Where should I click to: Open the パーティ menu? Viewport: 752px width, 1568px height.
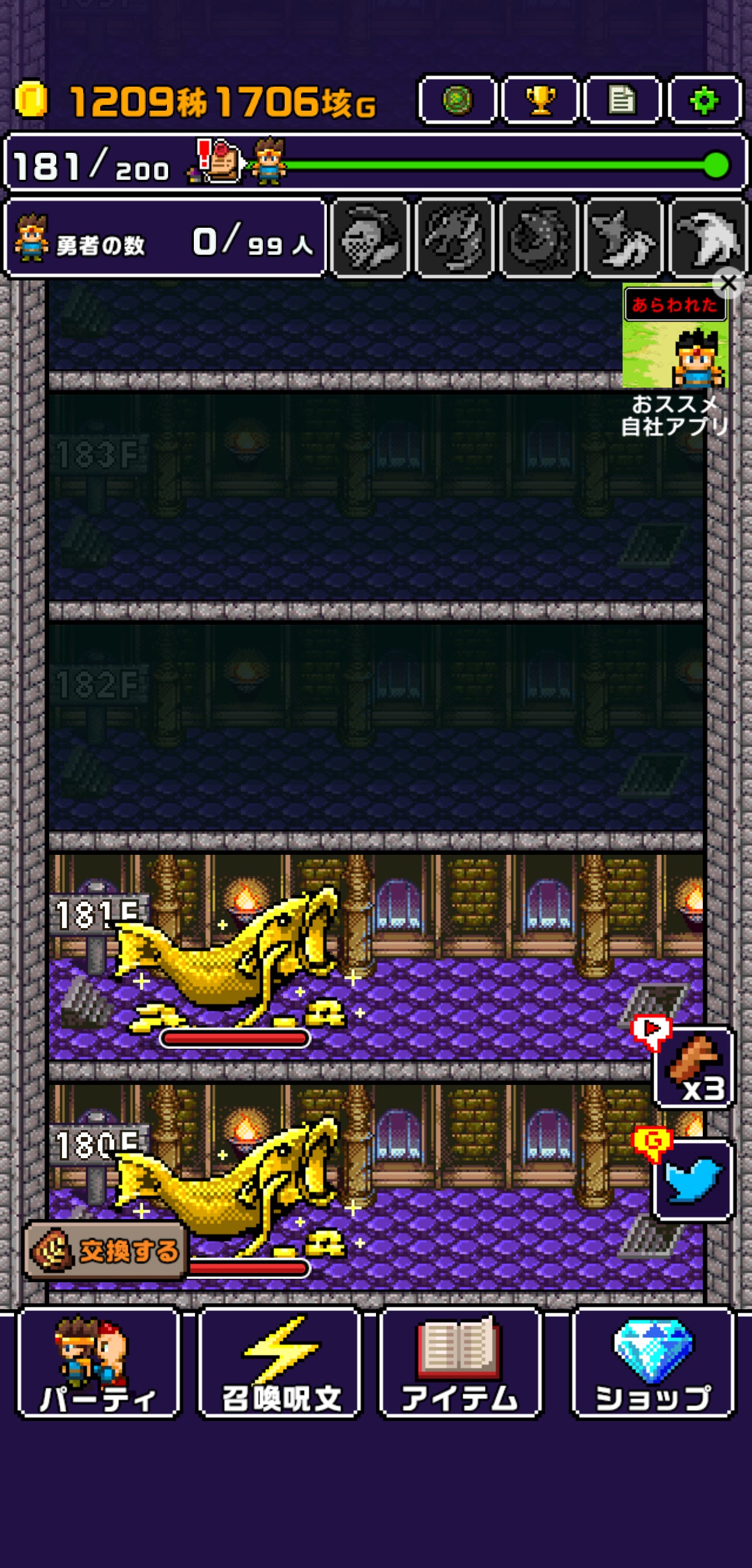98,1362
